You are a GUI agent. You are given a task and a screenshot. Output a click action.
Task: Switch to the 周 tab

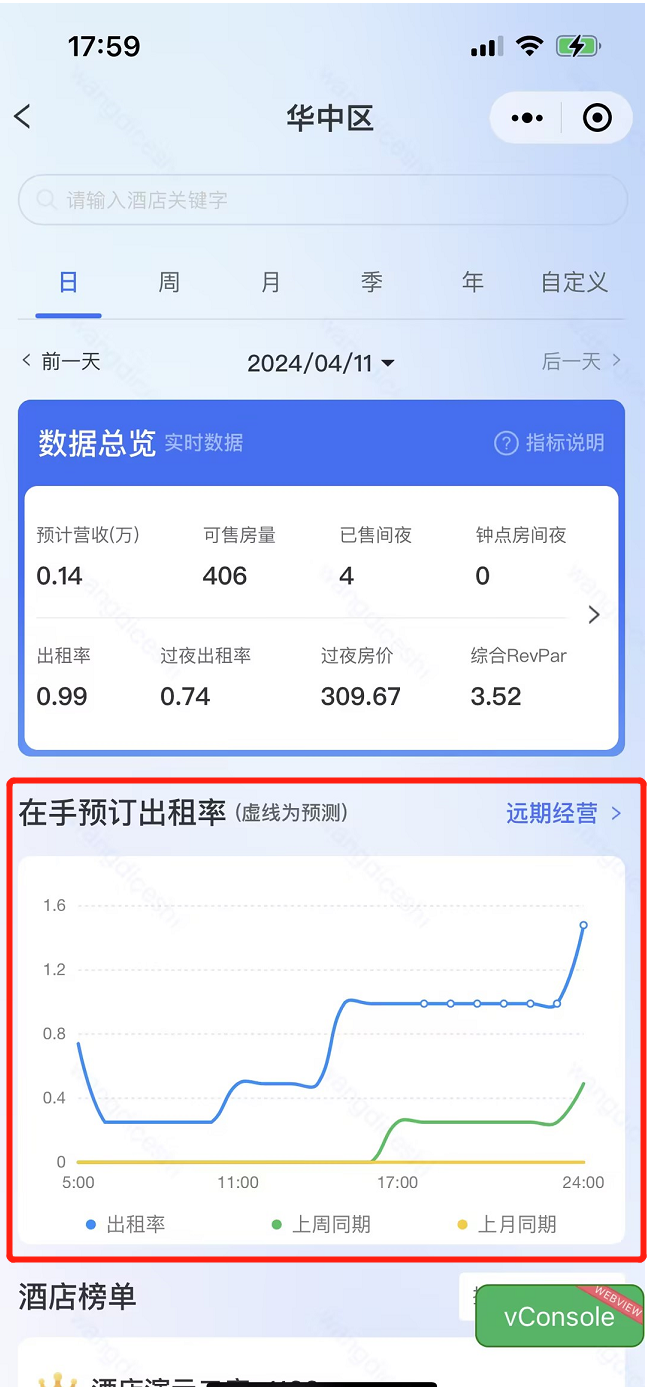tap(169, 283)
